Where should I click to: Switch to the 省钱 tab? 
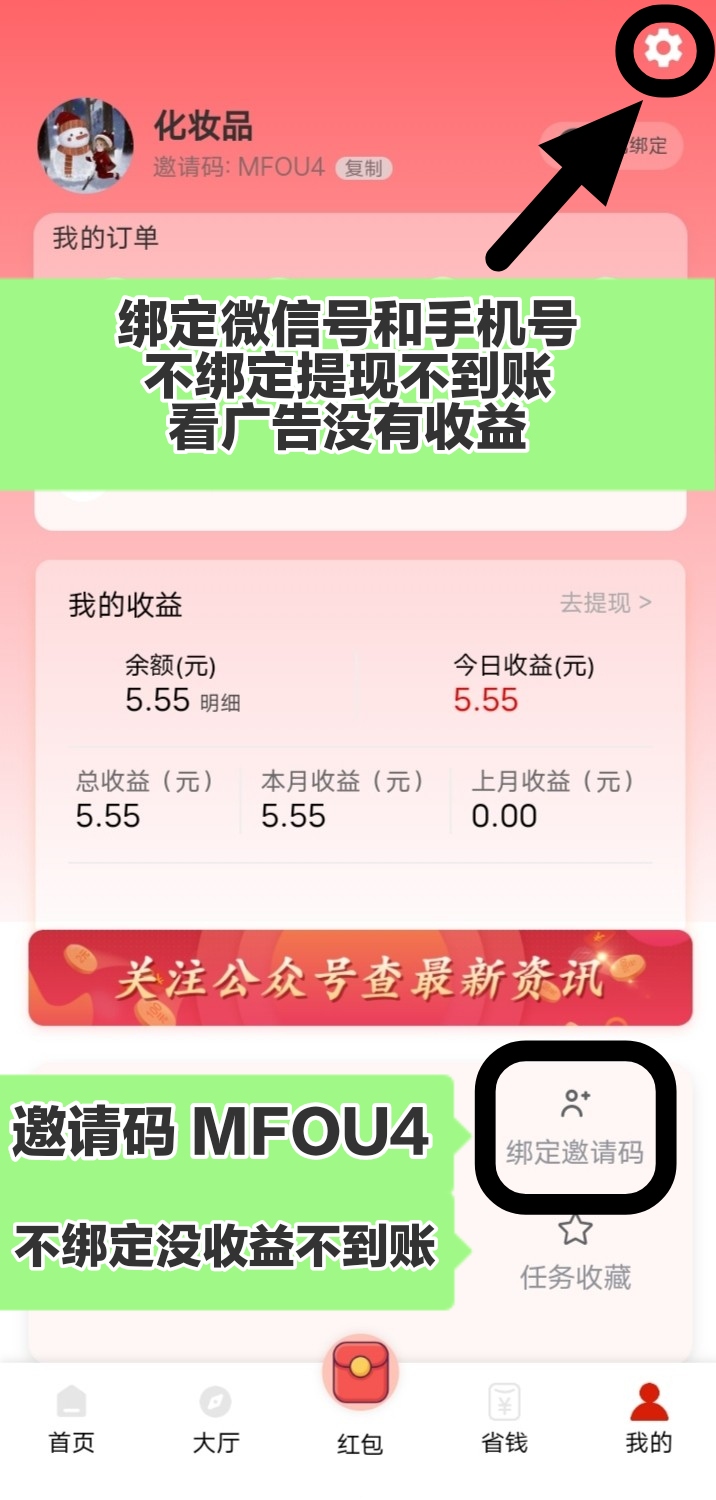pyautogui.click(x=504, y=1419)
